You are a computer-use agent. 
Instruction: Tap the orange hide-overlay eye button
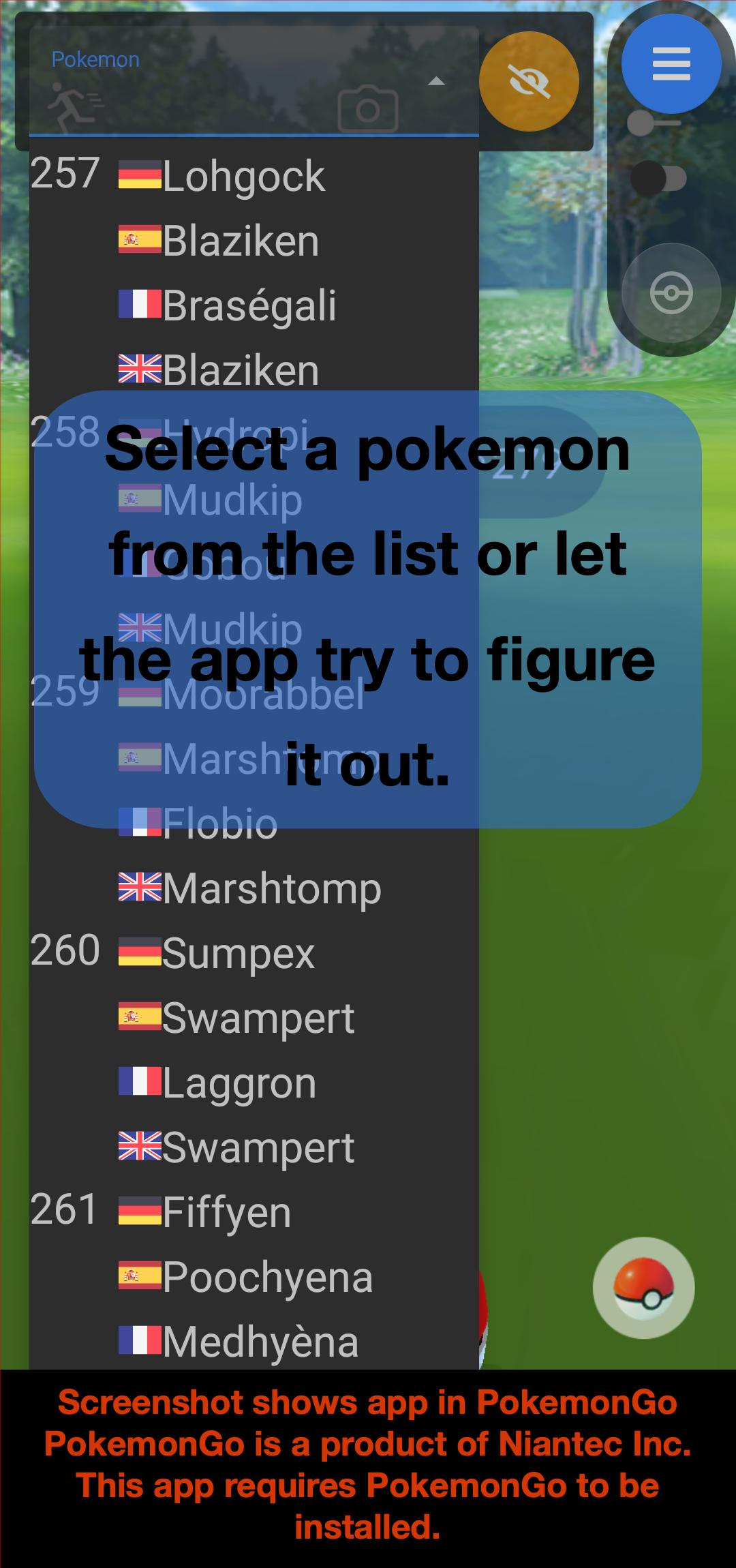(x=529, y=82)
